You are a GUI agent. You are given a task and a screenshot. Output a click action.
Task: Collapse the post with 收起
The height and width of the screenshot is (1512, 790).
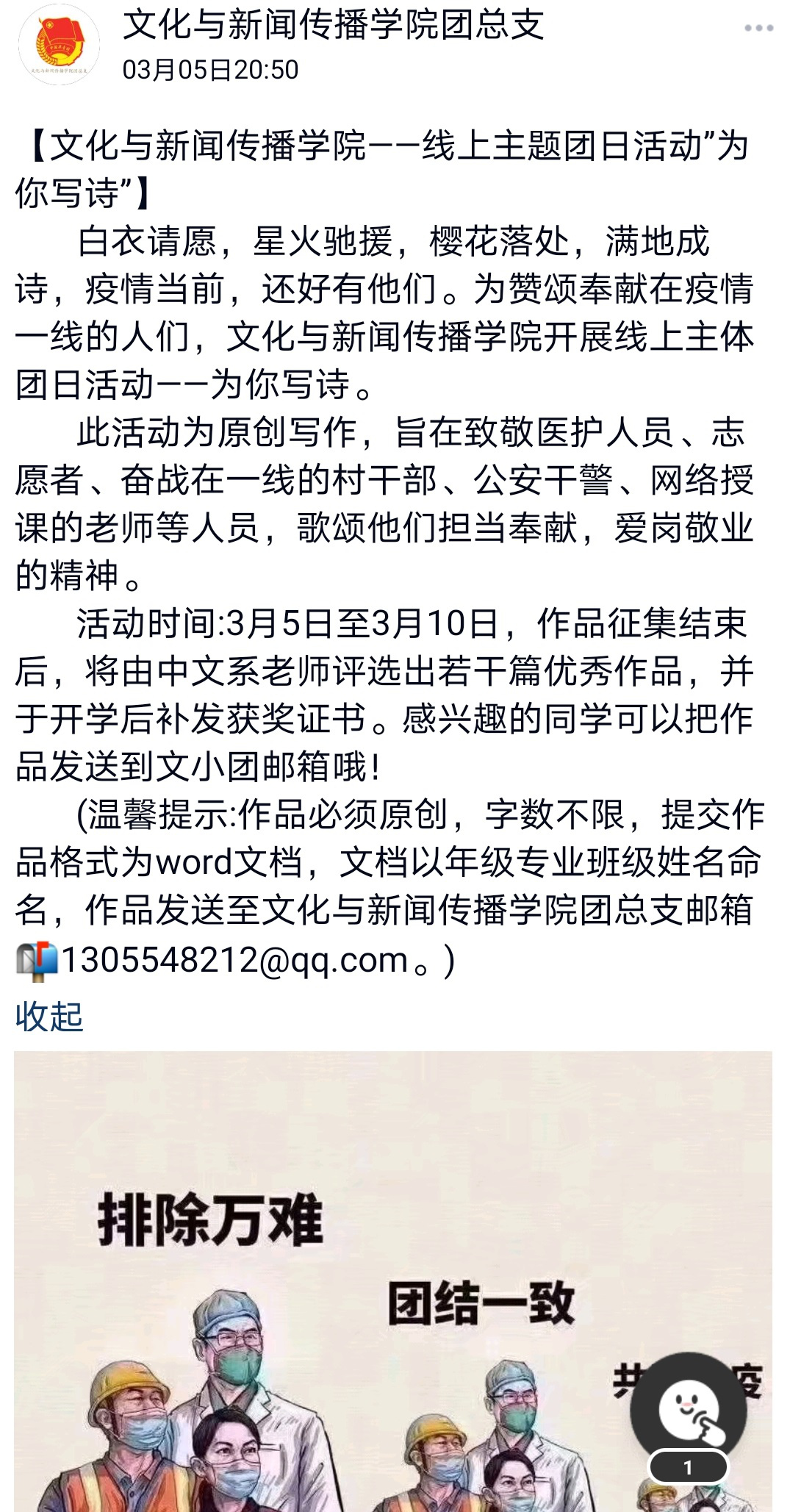(x=49, y=1017)
